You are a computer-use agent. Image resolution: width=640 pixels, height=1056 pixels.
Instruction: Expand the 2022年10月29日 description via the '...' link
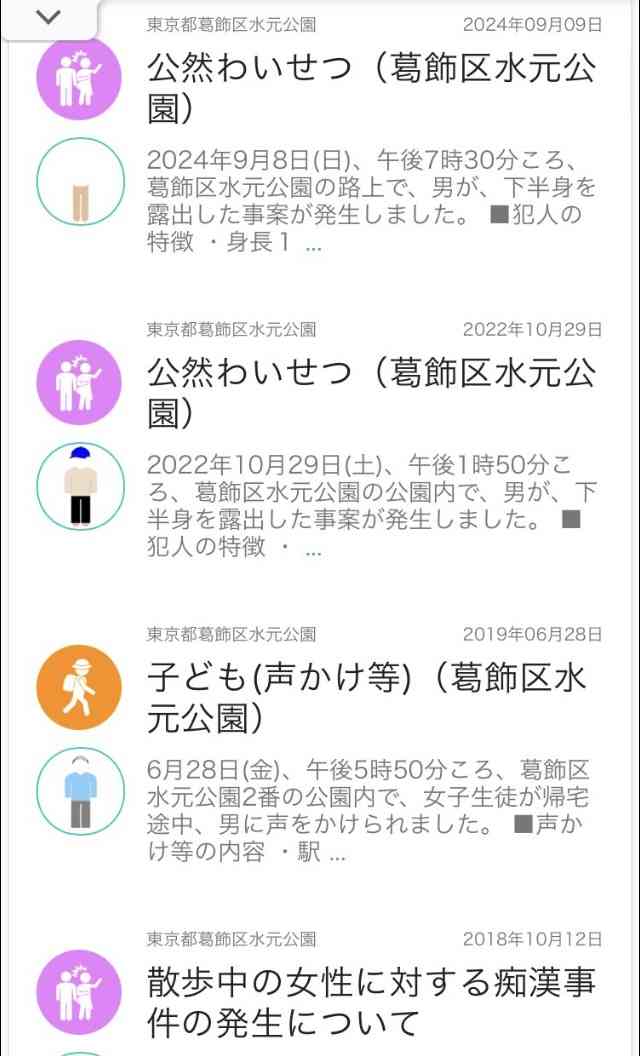click(x=313, y=550)
